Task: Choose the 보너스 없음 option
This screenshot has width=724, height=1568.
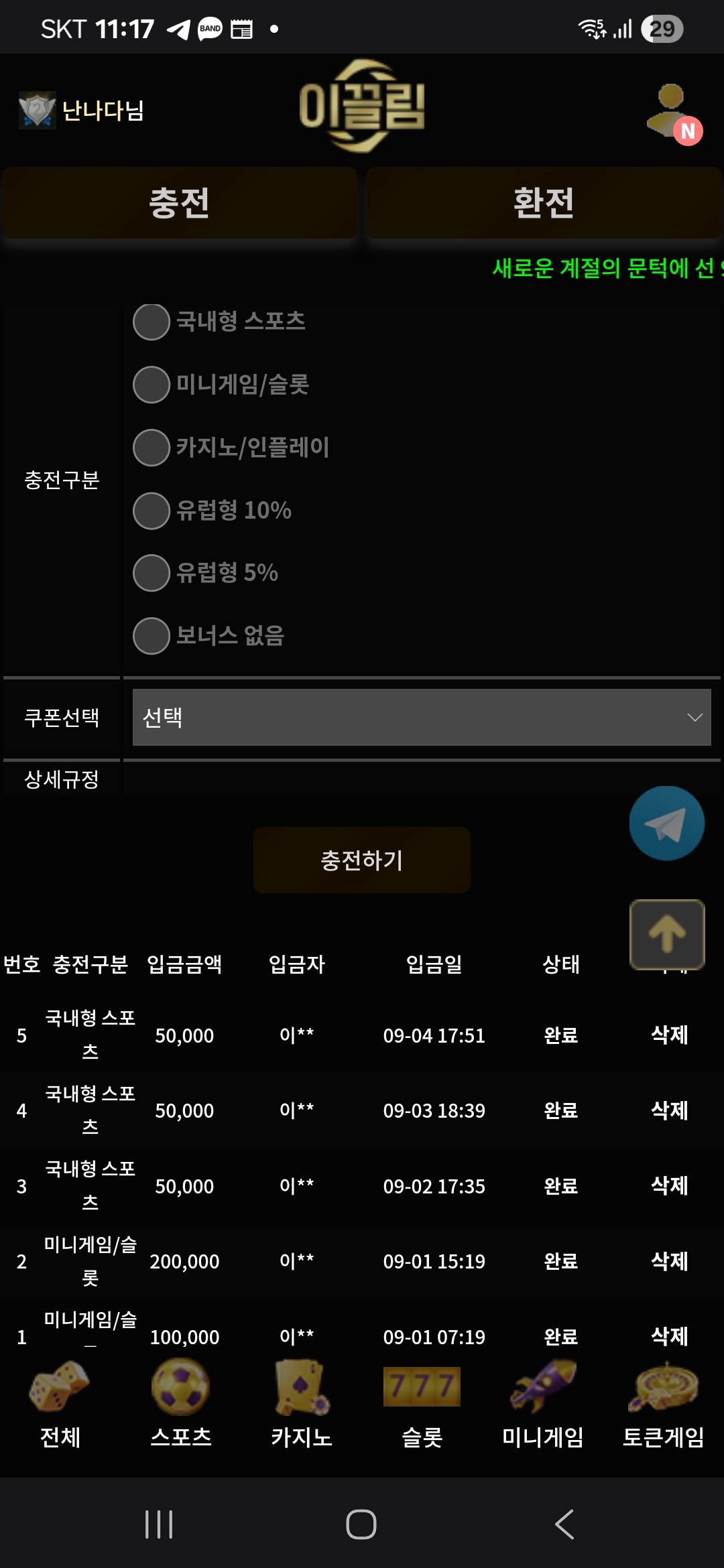Action: click(x=152, y=636)
